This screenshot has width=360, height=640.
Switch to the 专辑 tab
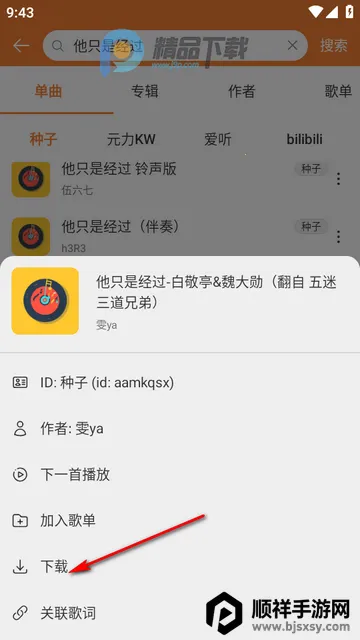pyautogui.click(x=145, y=91)
